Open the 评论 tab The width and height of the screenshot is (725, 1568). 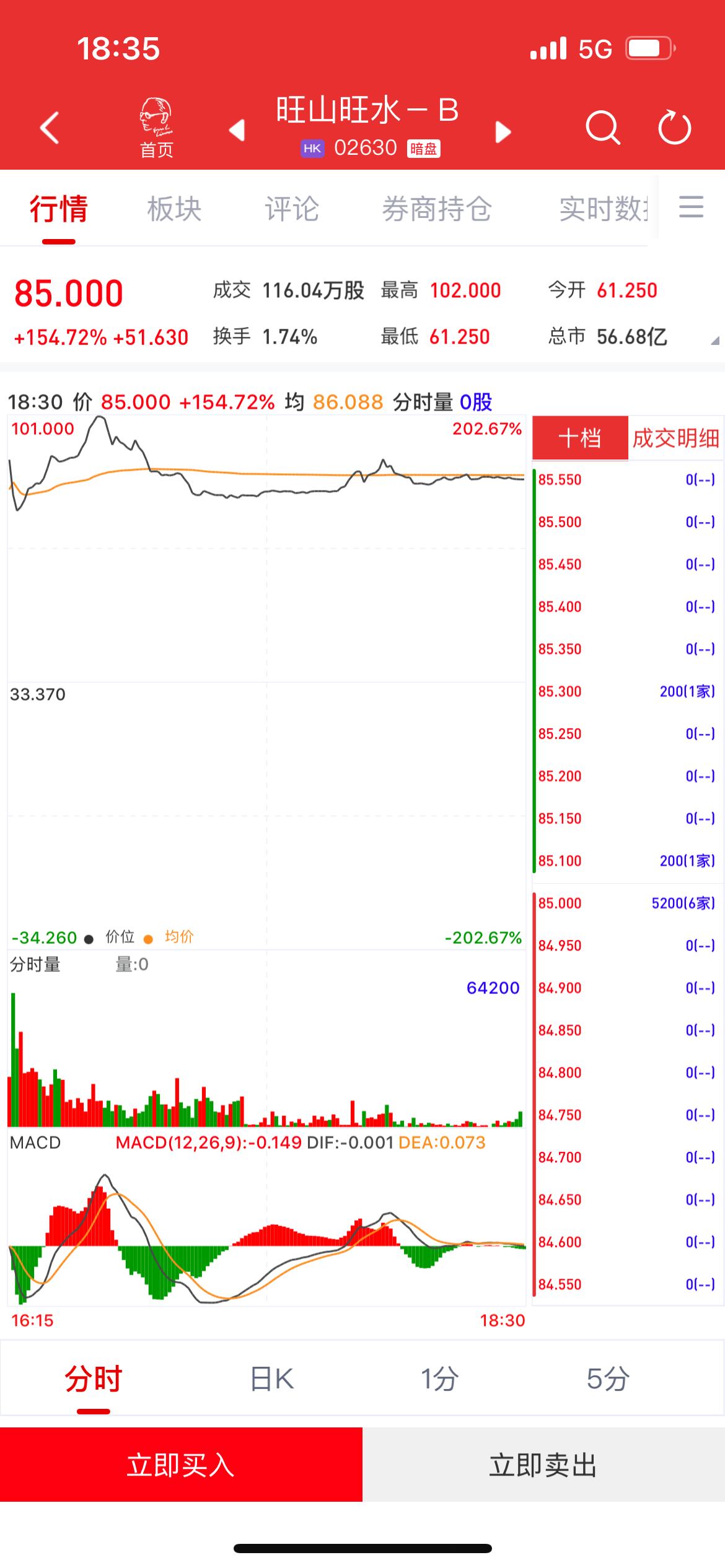tap(292, 209)
